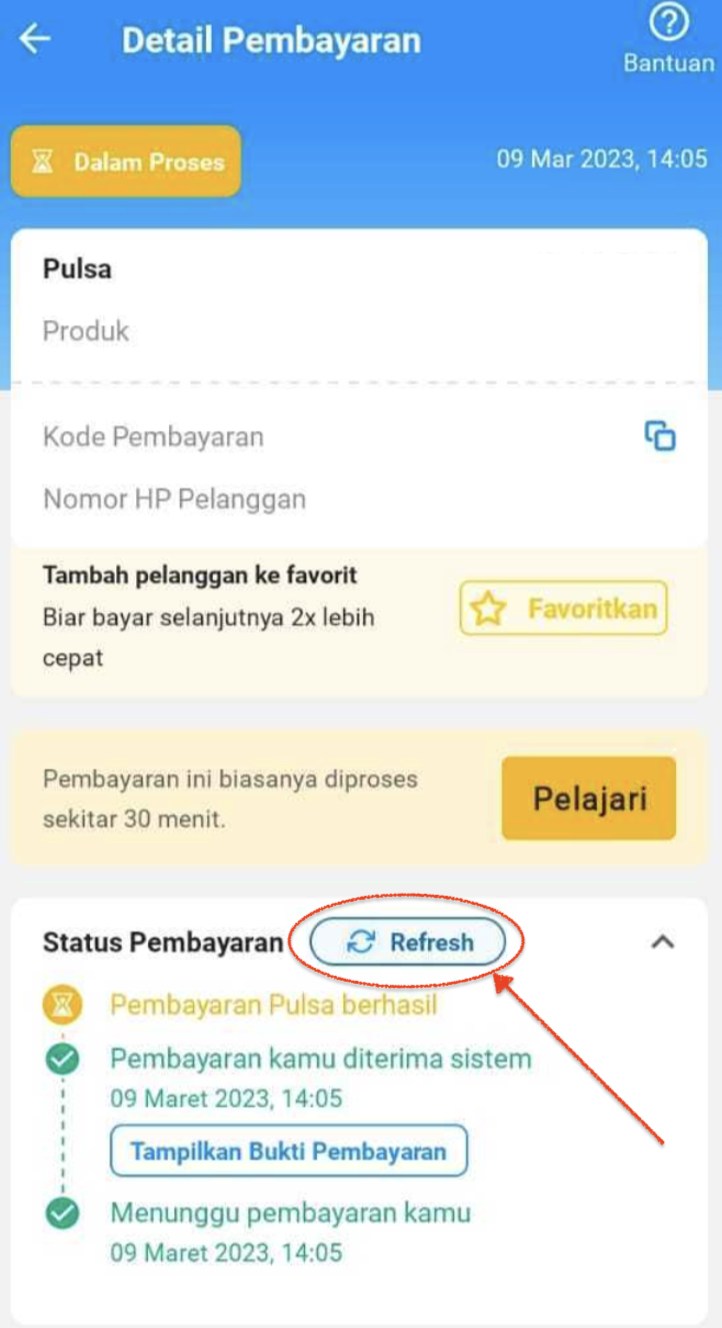Screen dimensions: 722x1328
Task: Open the Bantuan help icon
Action: click(x=669, y=24)
